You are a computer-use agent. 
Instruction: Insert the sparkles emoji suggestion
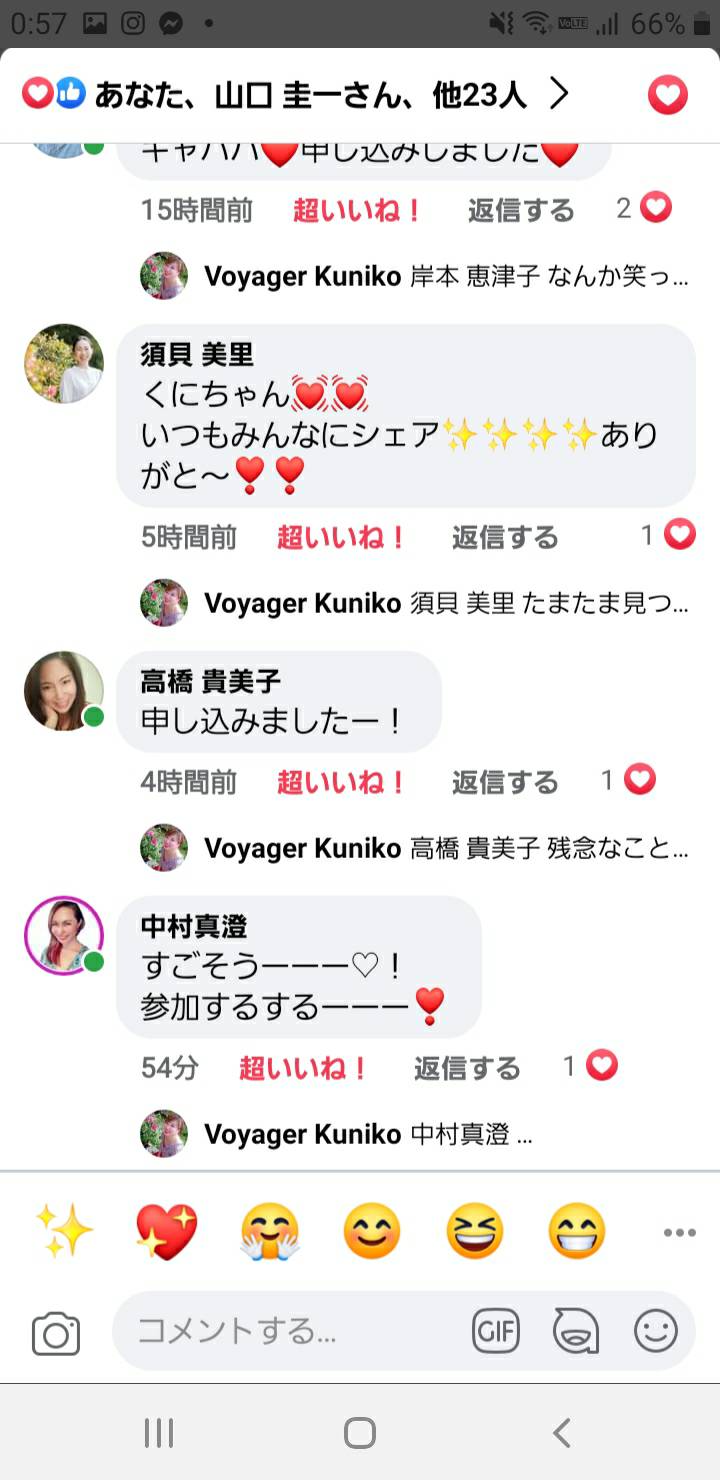pos(65,1231)
